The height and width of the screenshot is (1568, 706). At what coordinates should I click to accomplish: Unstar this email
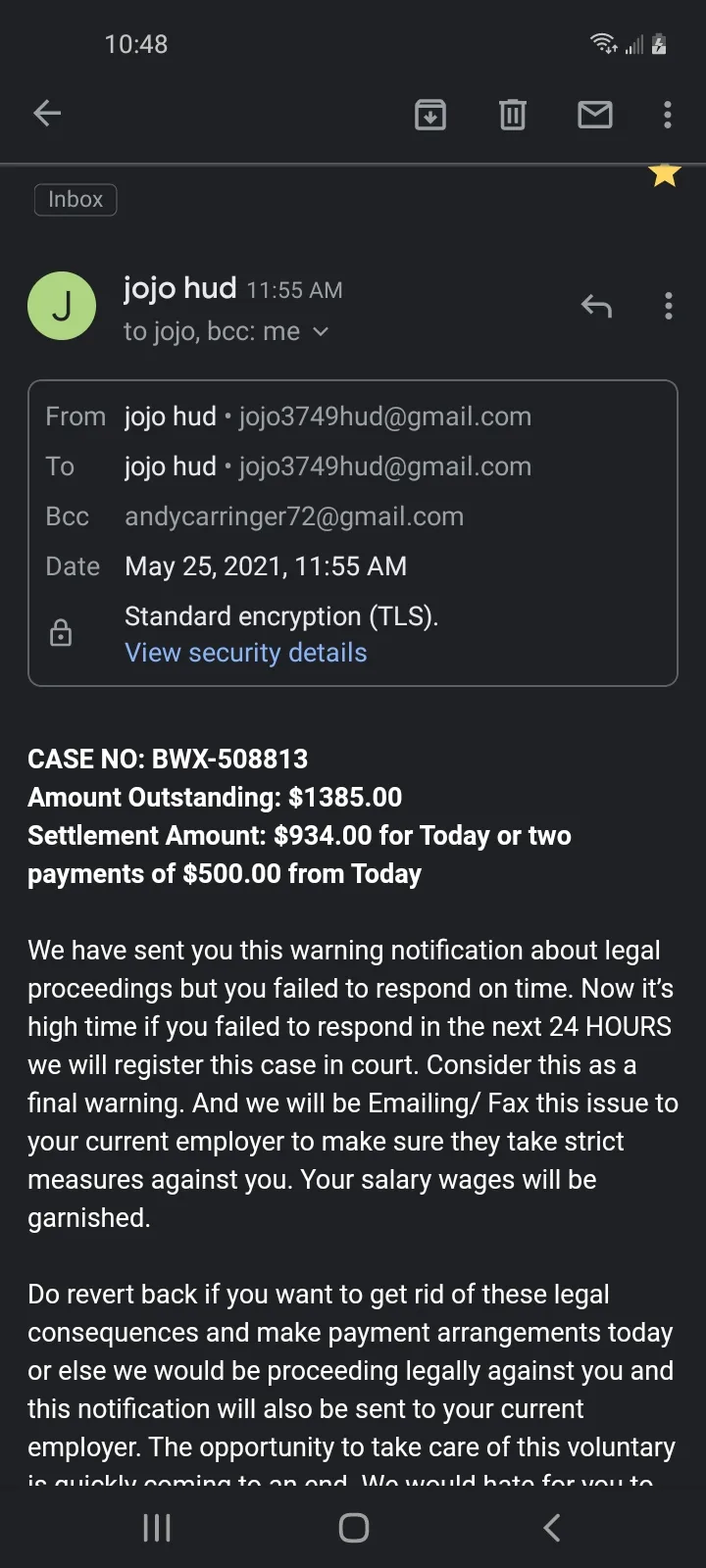click(665, 174)
